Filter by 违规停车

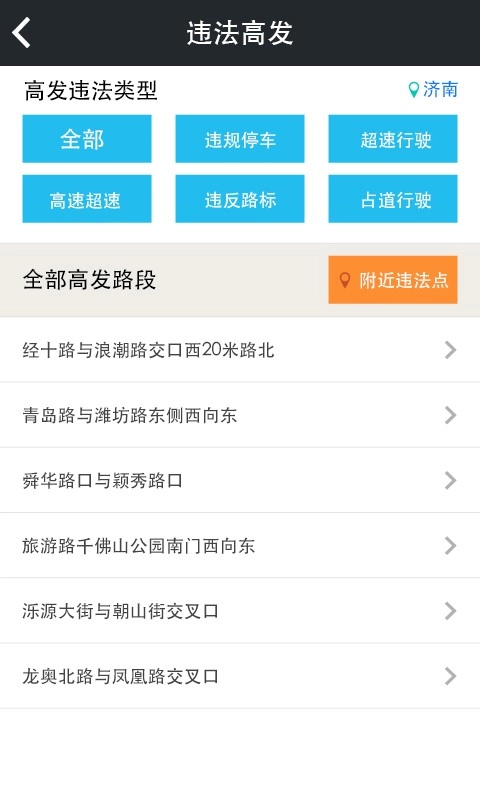(x=240, y=139)
